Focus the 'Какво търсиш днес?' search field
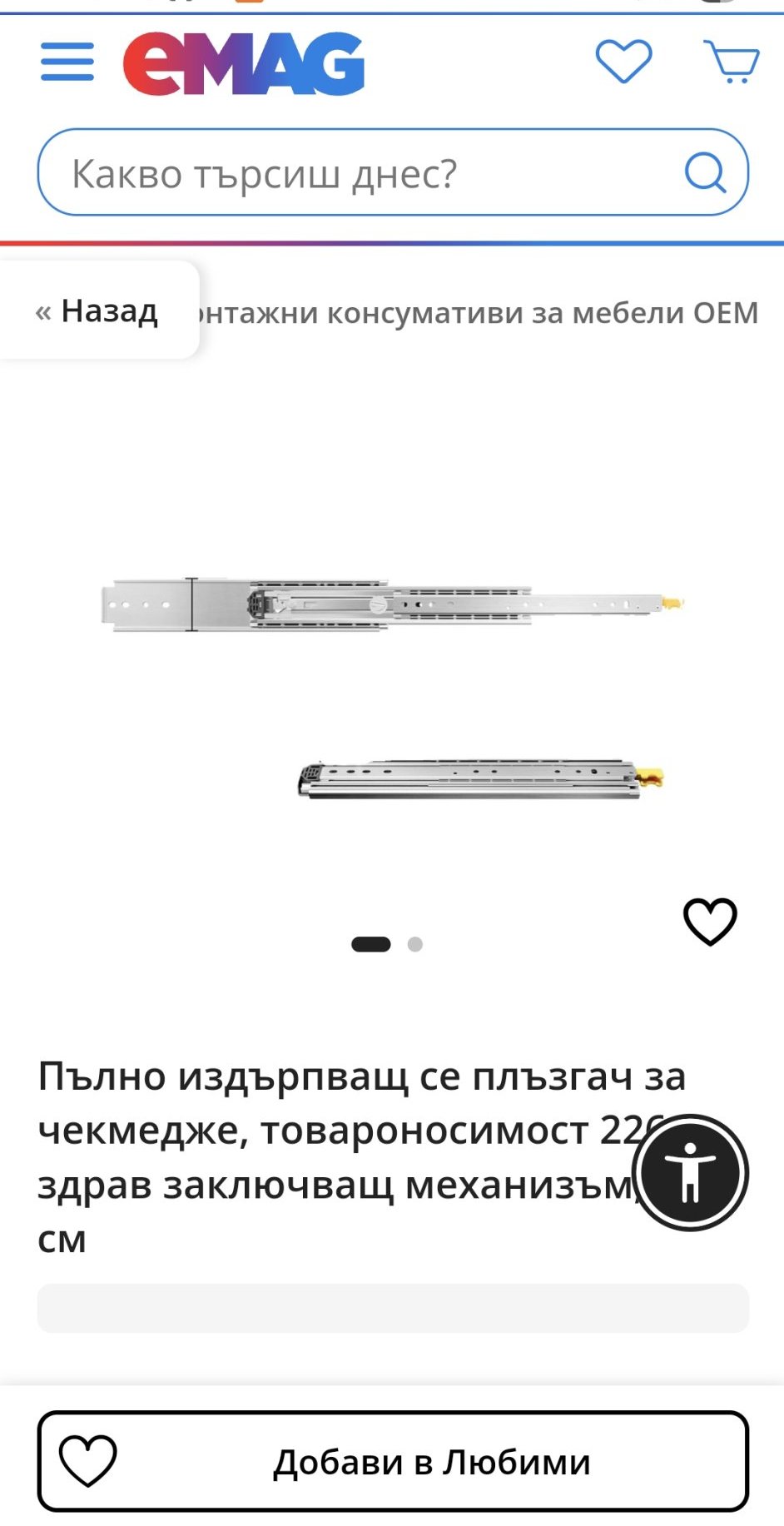Viewport: 784px width, 1526px height. pos(358,173)
